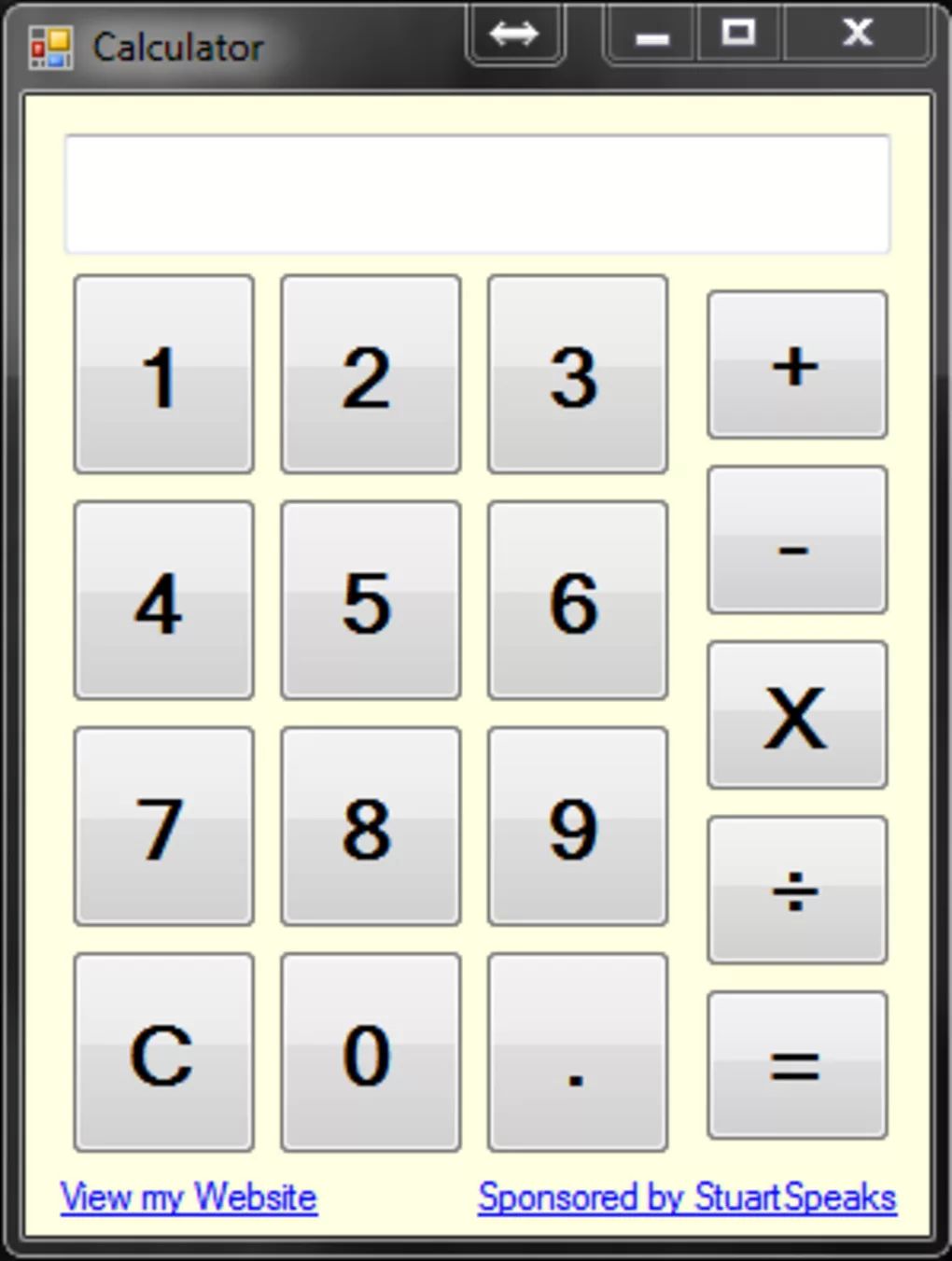Image resolution: width=952 pixels, height=1261 pixels.
Task: Select the plus operator
Action: click(x=796, y=365)
